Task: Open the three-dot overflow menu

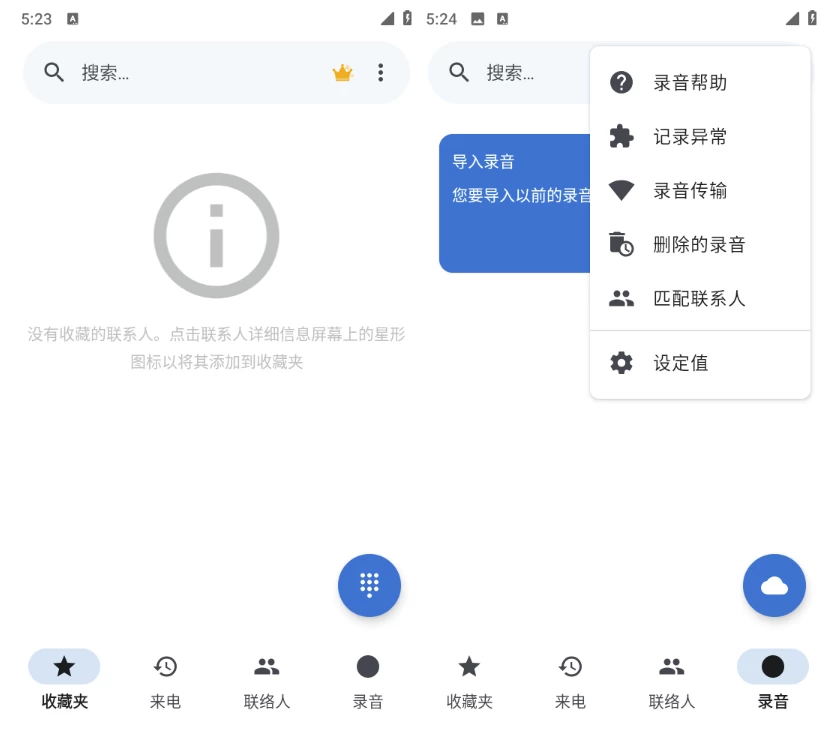Action: coord(380,73)
